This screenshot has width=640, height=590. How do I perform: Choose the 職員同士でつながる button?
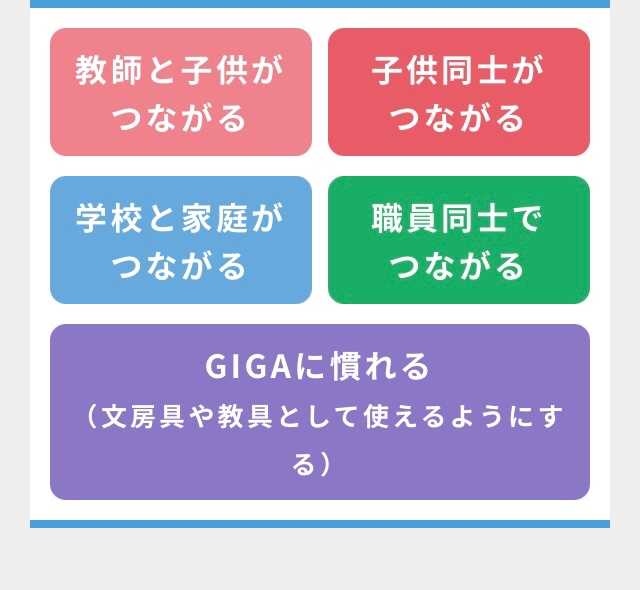coord(458,240)
